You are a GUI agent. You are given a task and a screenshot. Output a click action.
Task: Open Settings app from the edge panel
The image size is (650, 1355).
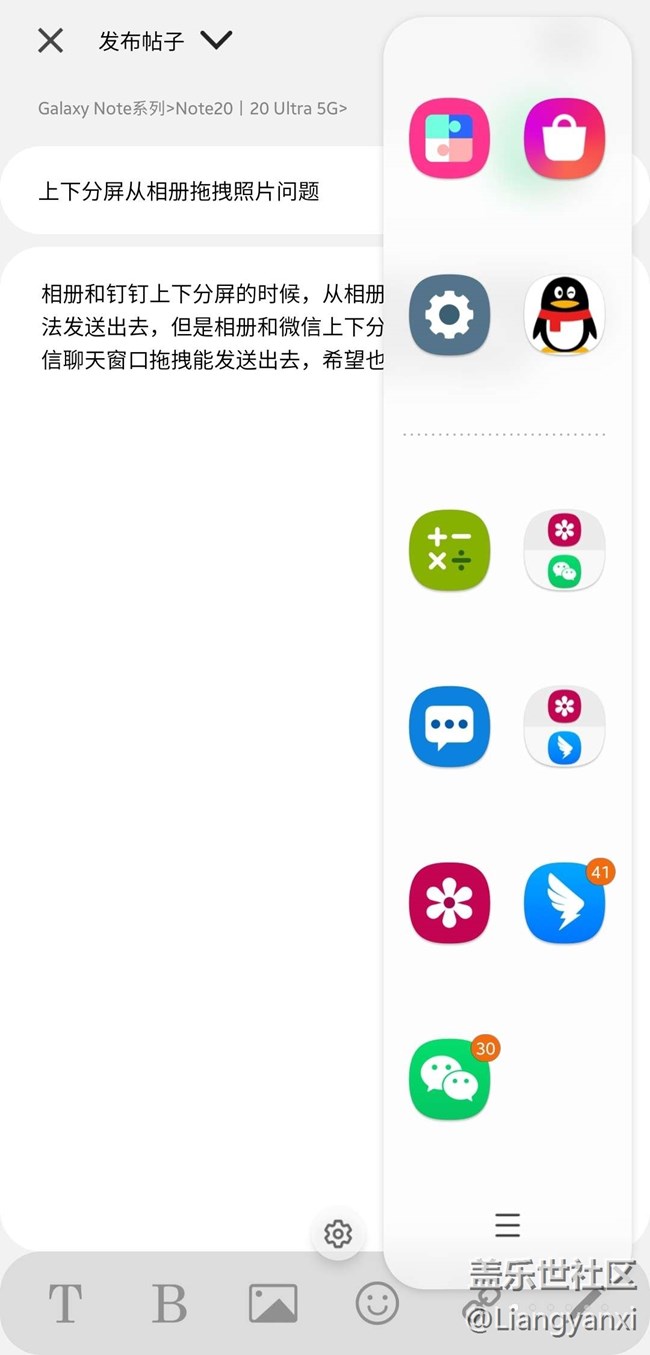click(x=449, y=315)
